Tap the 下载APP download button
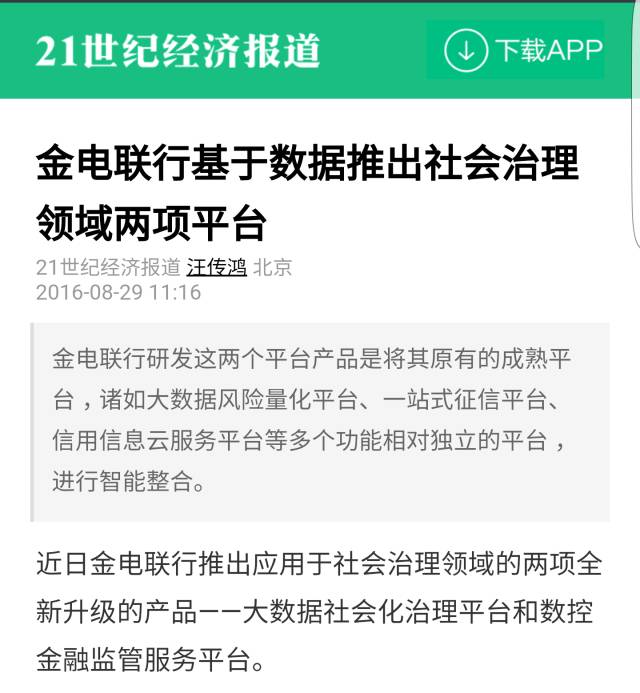Screen dimensions: 640x693 tap(516, 50)
